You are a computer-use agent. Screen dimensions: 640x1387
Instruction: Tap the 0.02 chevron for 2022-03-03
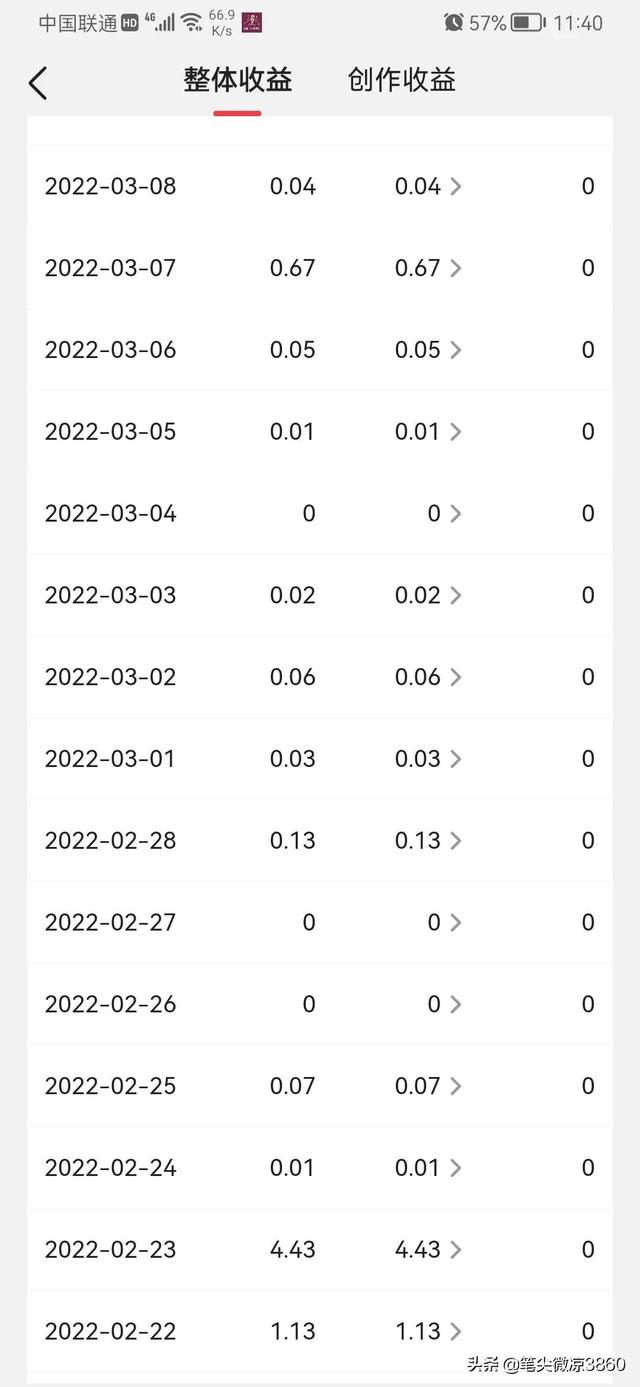point(455,596)
